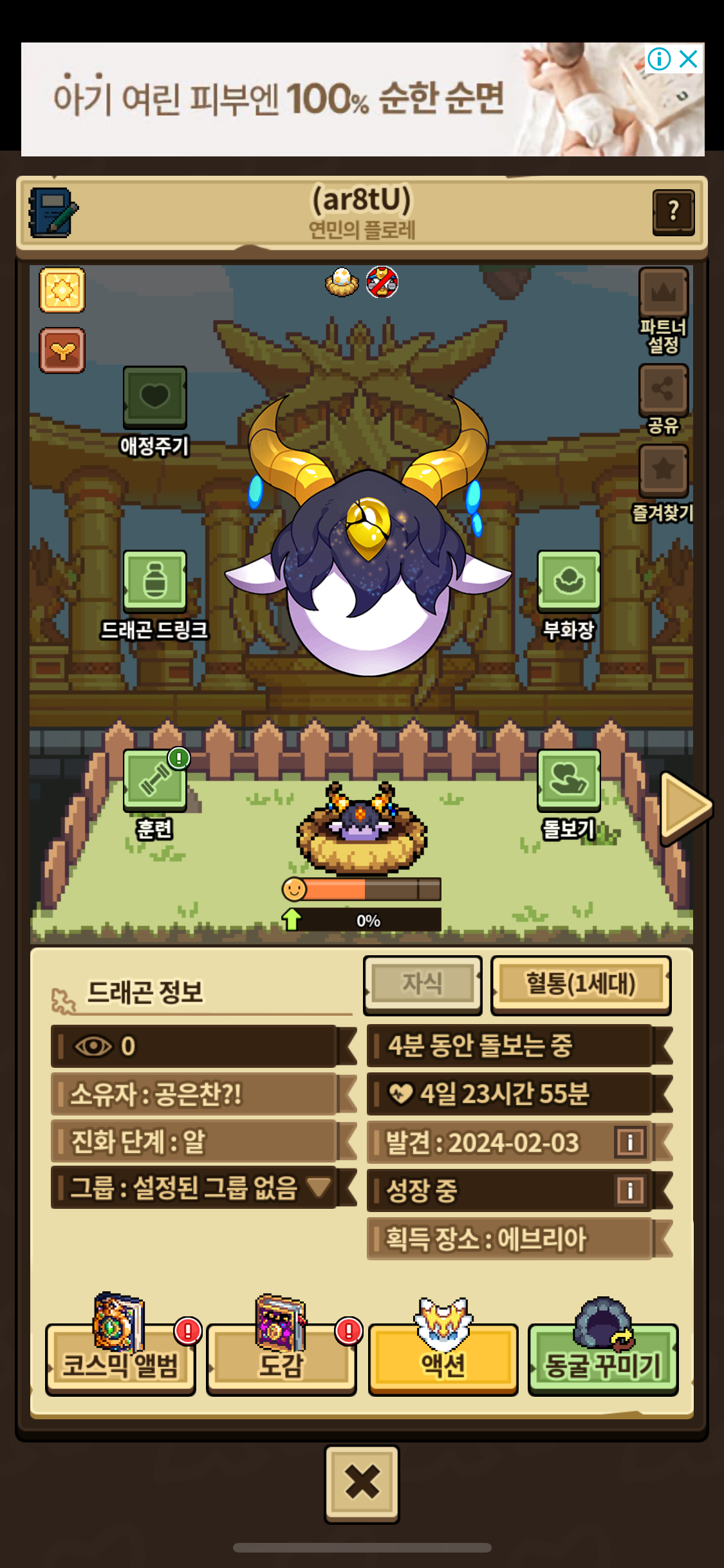724x1568 pixels.
Task: Start 훈련 training
Action: pyautogui.click(x=154, y=779)
